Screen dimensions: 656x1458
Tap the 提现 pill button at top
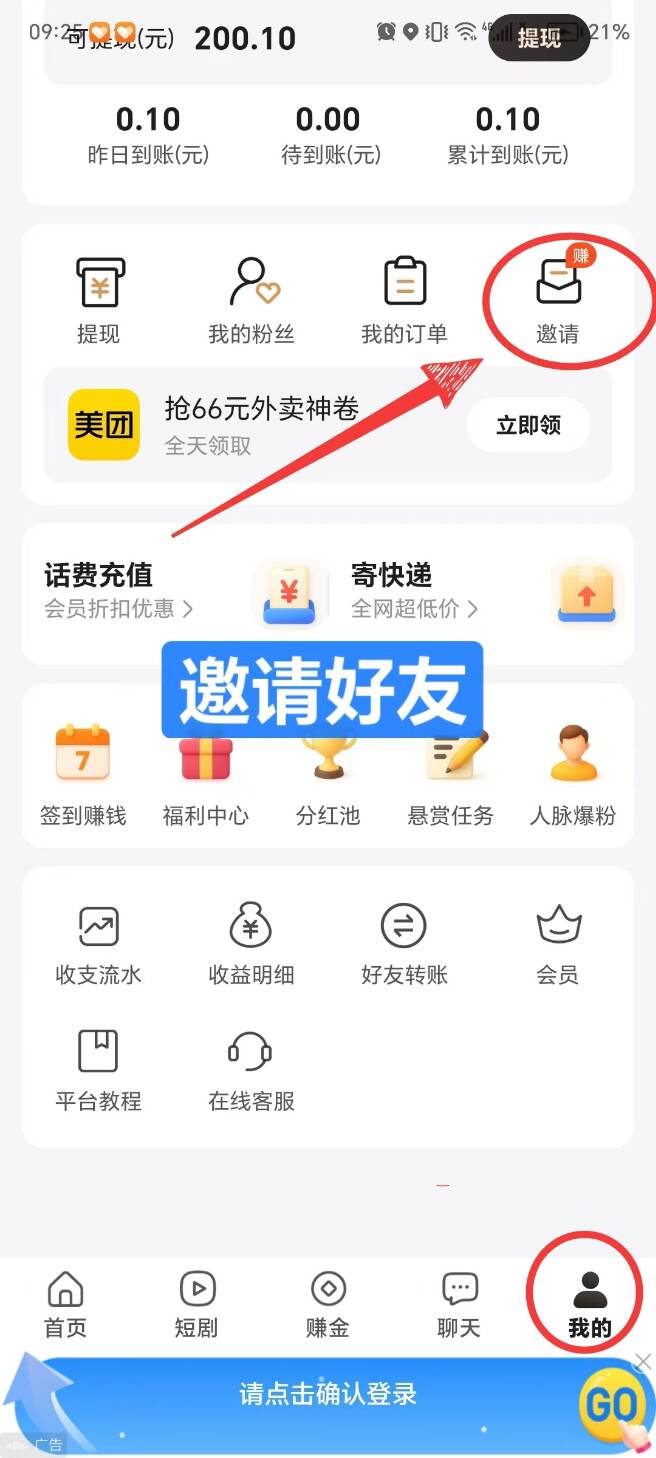coord(538,38)
